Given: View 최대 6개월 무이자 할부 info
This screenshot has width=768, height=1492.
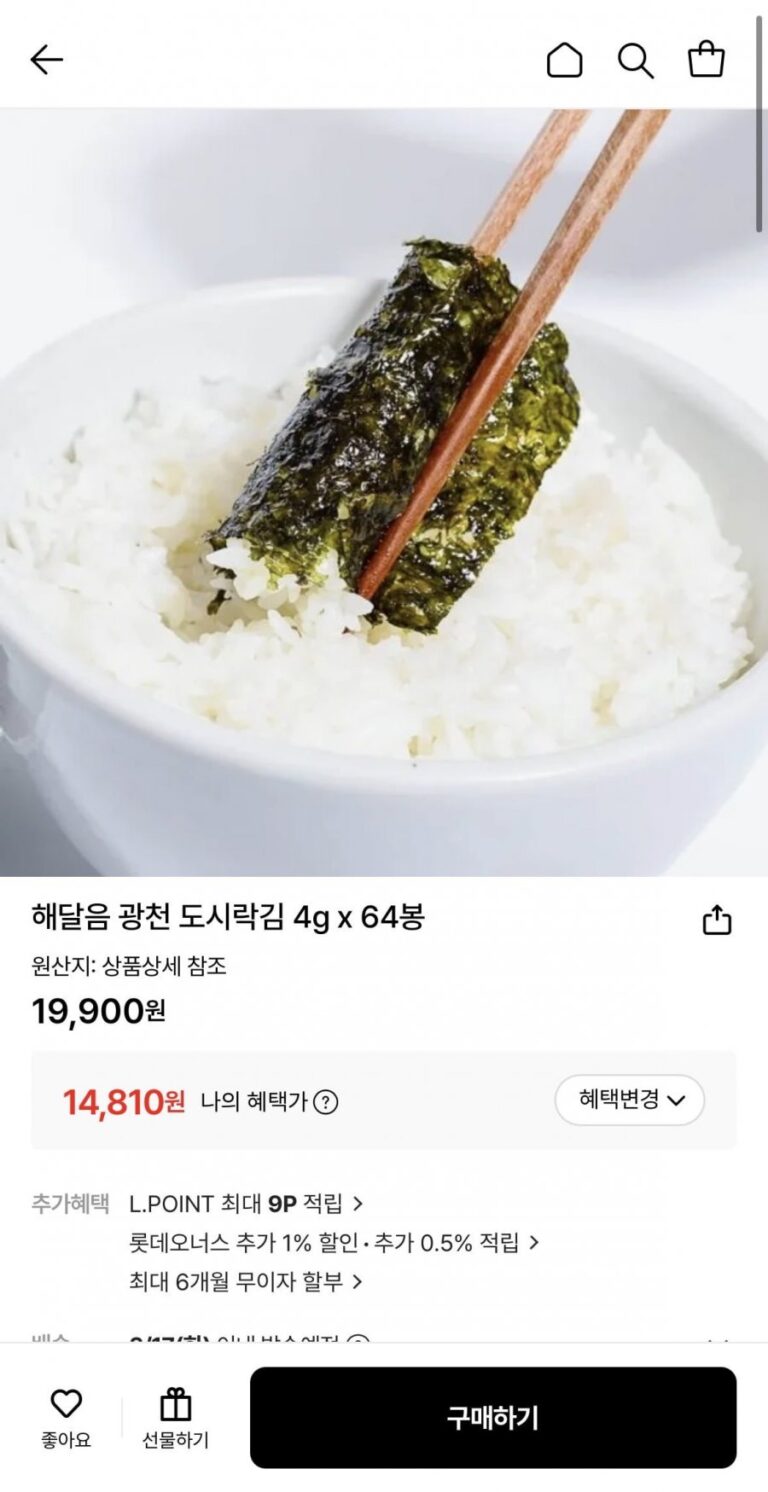Looking at the screenshot, I should (246, 1281).
